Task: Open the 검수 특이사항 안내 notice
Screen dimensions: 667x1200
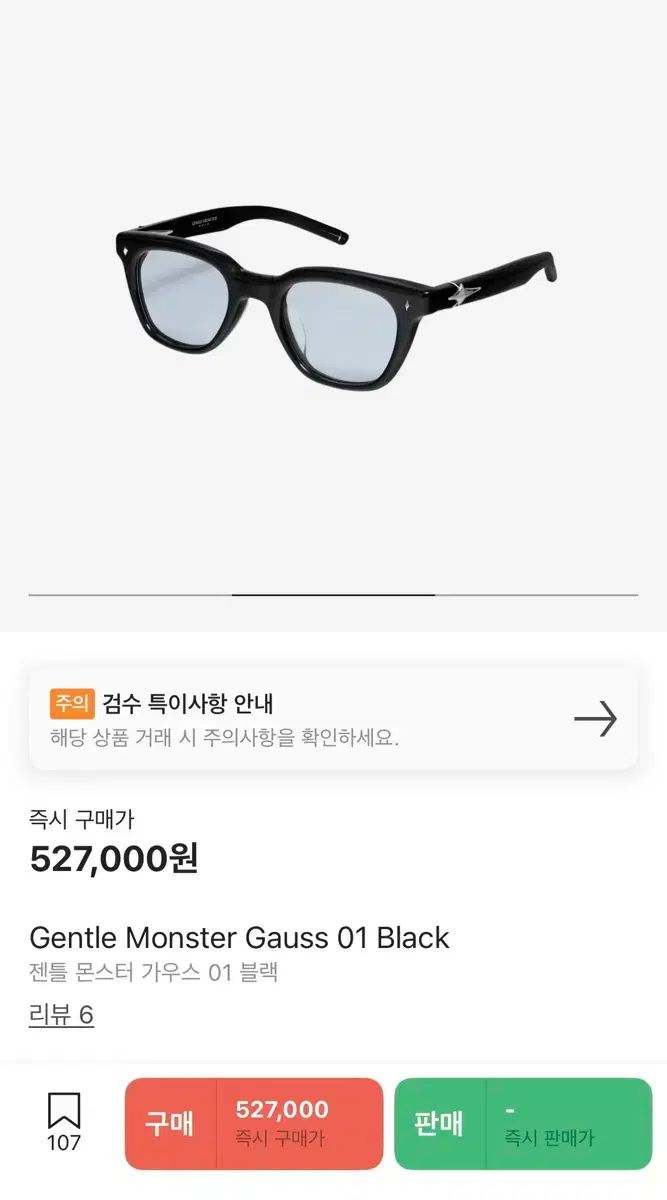Action: [x=333, y=719]
